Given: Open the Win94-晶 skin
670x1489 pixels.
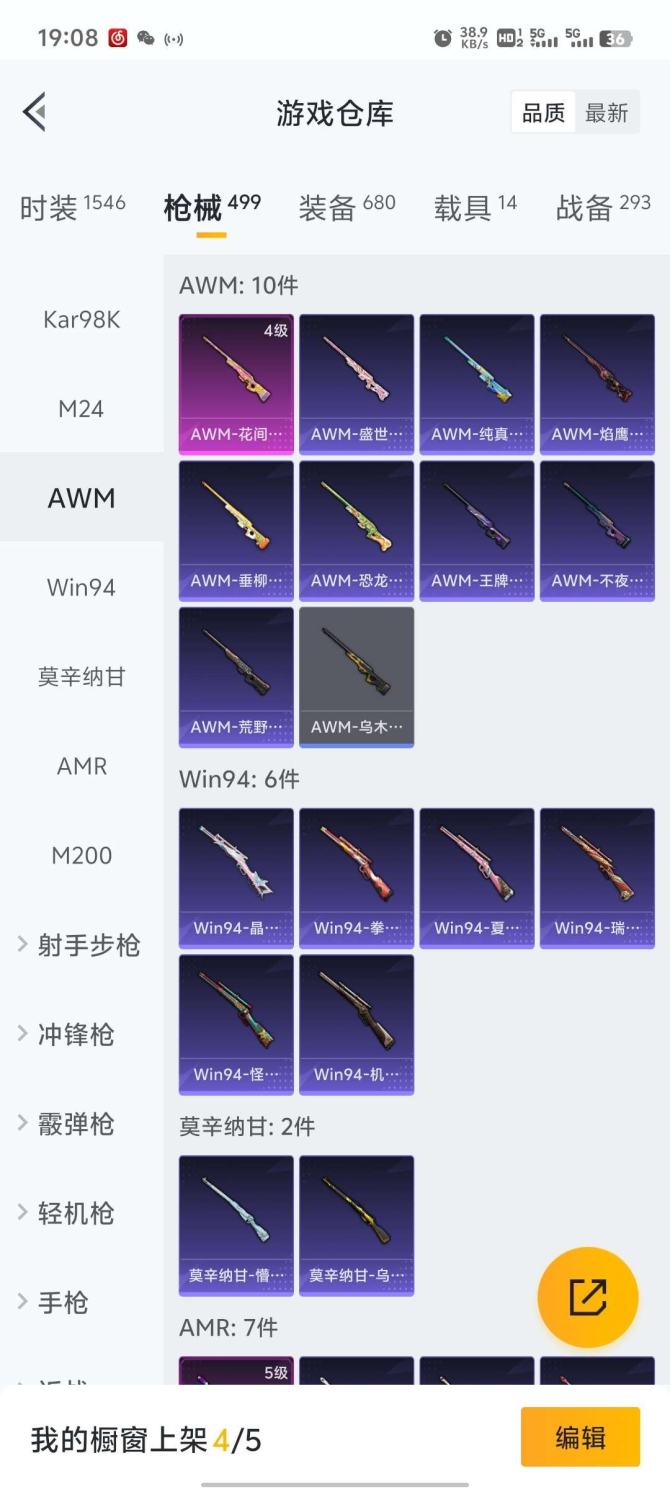Looking at the screenshot, I should [236, 878].
